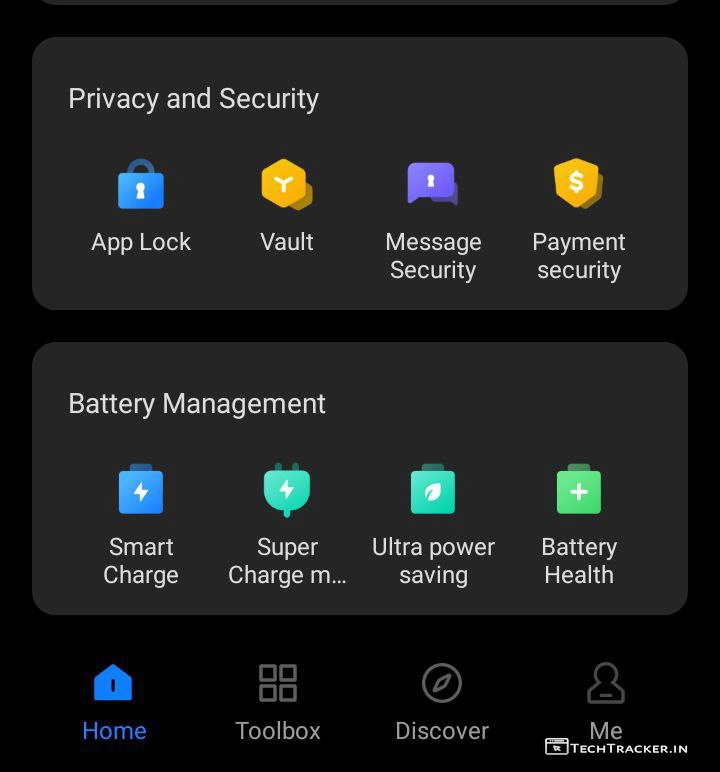
Task: Switch to the Toolbox tab
Action: (278, 700)
